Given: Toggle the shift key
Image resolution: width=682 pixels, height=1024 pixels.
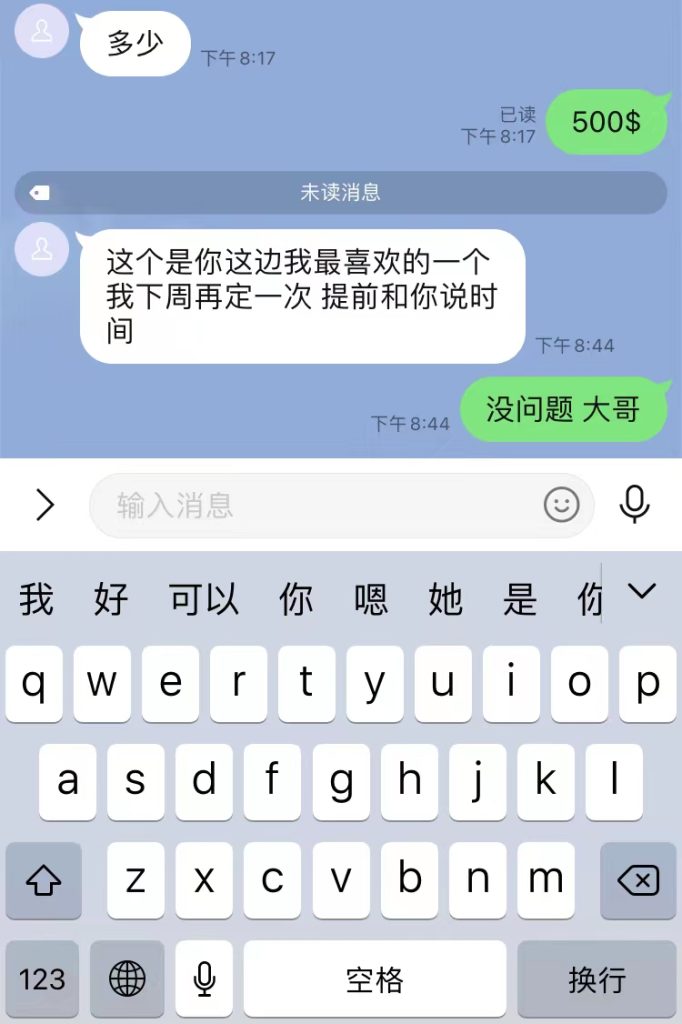Looking at the screenshot, I should [43, 881].
